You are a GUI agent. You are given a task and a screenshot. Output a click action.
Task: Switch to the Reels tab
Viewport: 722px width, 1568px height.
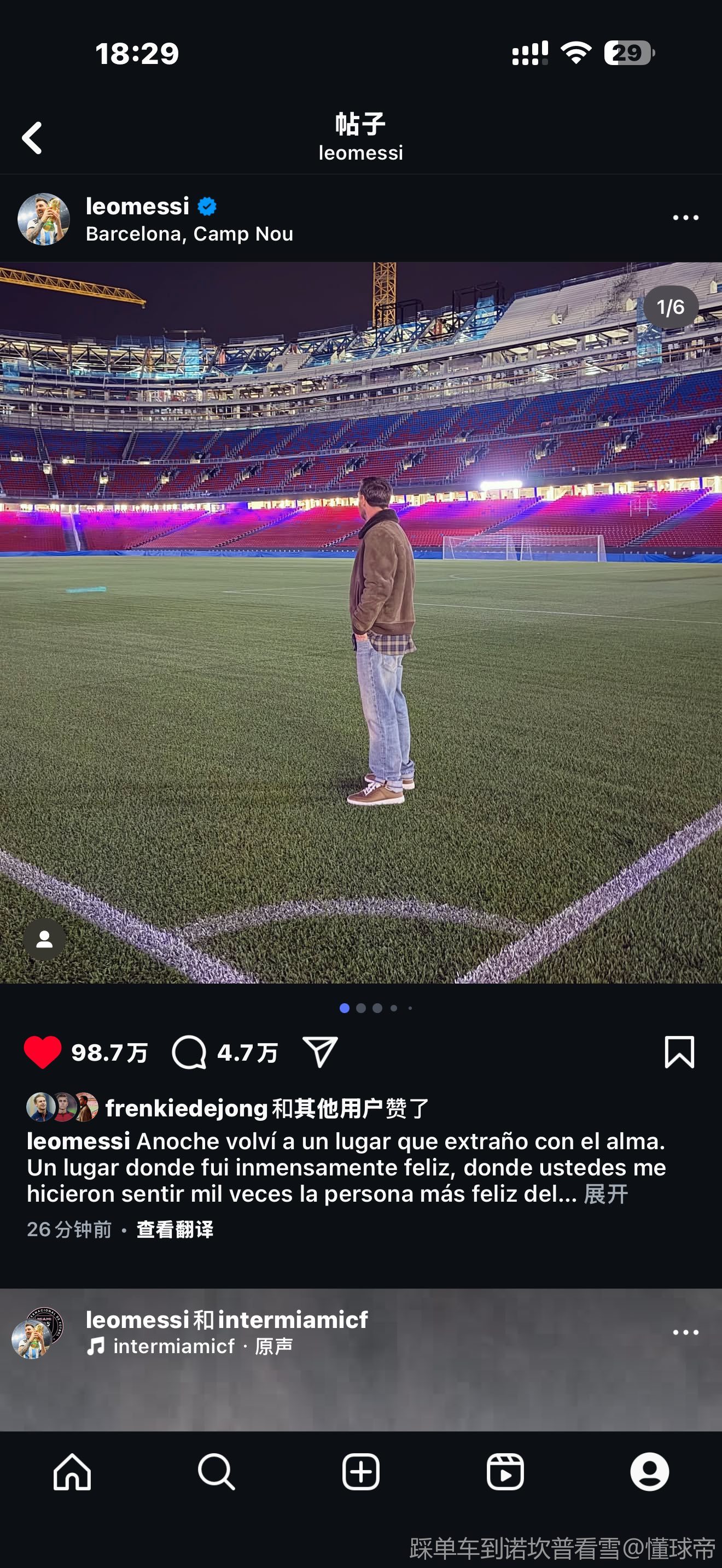point(505,1472)
